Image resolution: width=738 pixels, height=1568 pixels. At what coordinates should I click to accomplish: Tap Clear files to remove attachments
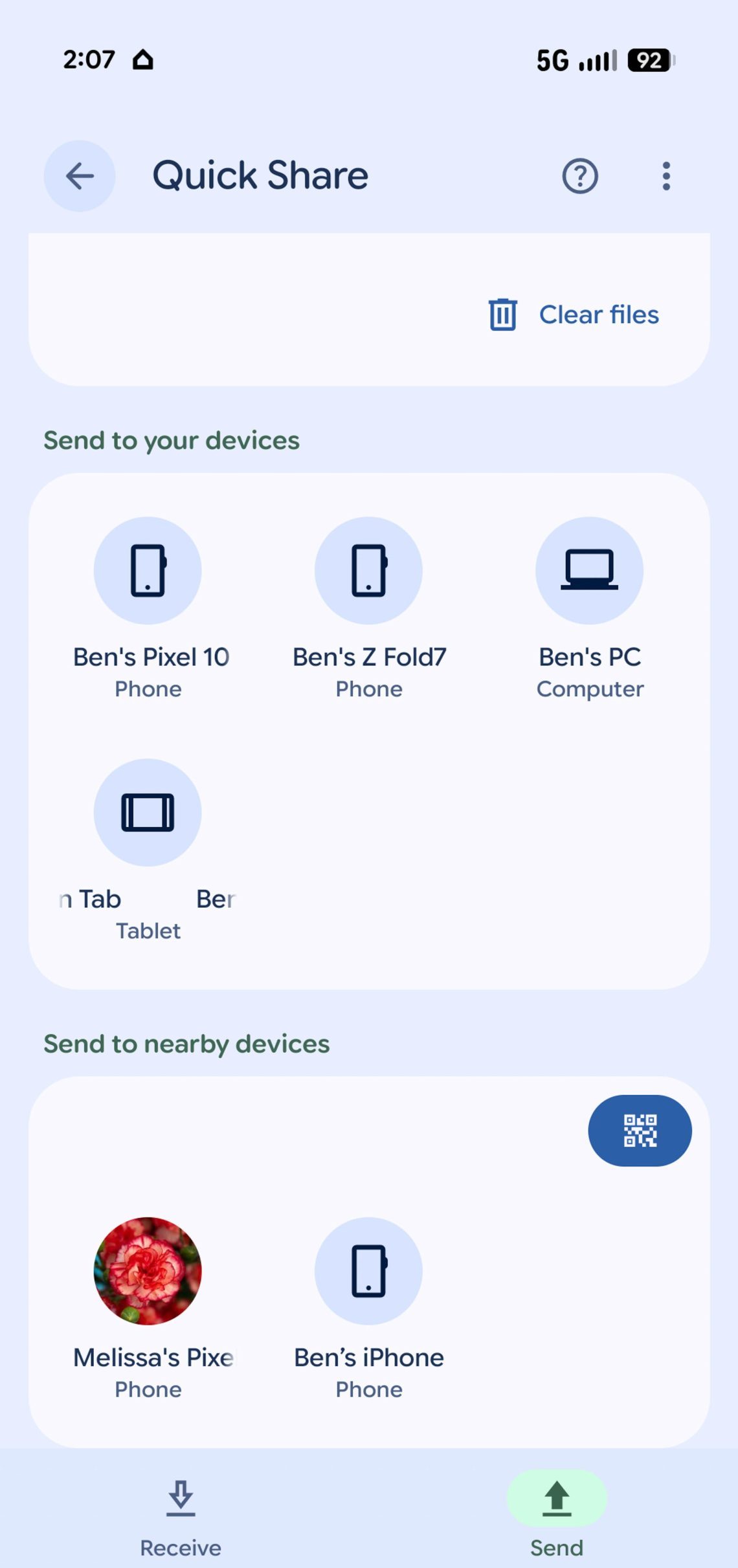(599, 315)
